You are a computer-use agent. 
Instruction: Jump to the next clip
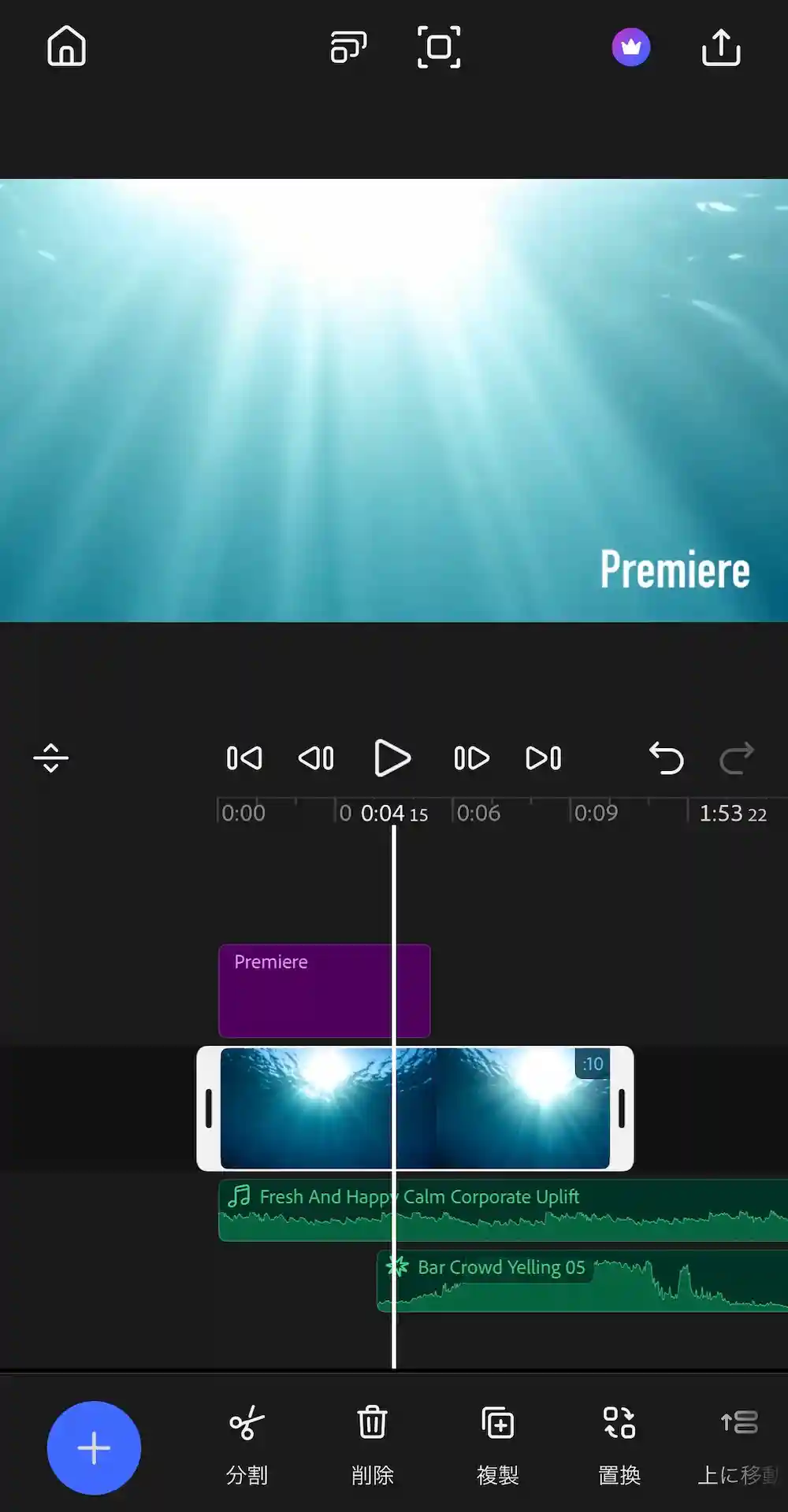544,758
